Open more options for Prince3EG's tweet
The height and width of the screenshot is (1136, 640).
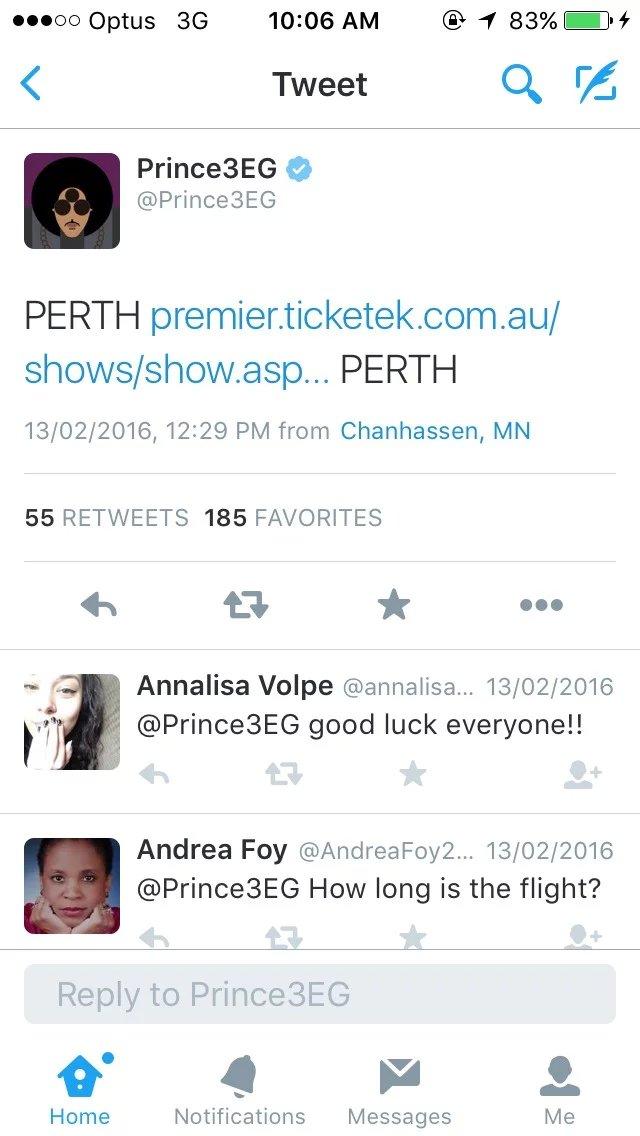541,604
